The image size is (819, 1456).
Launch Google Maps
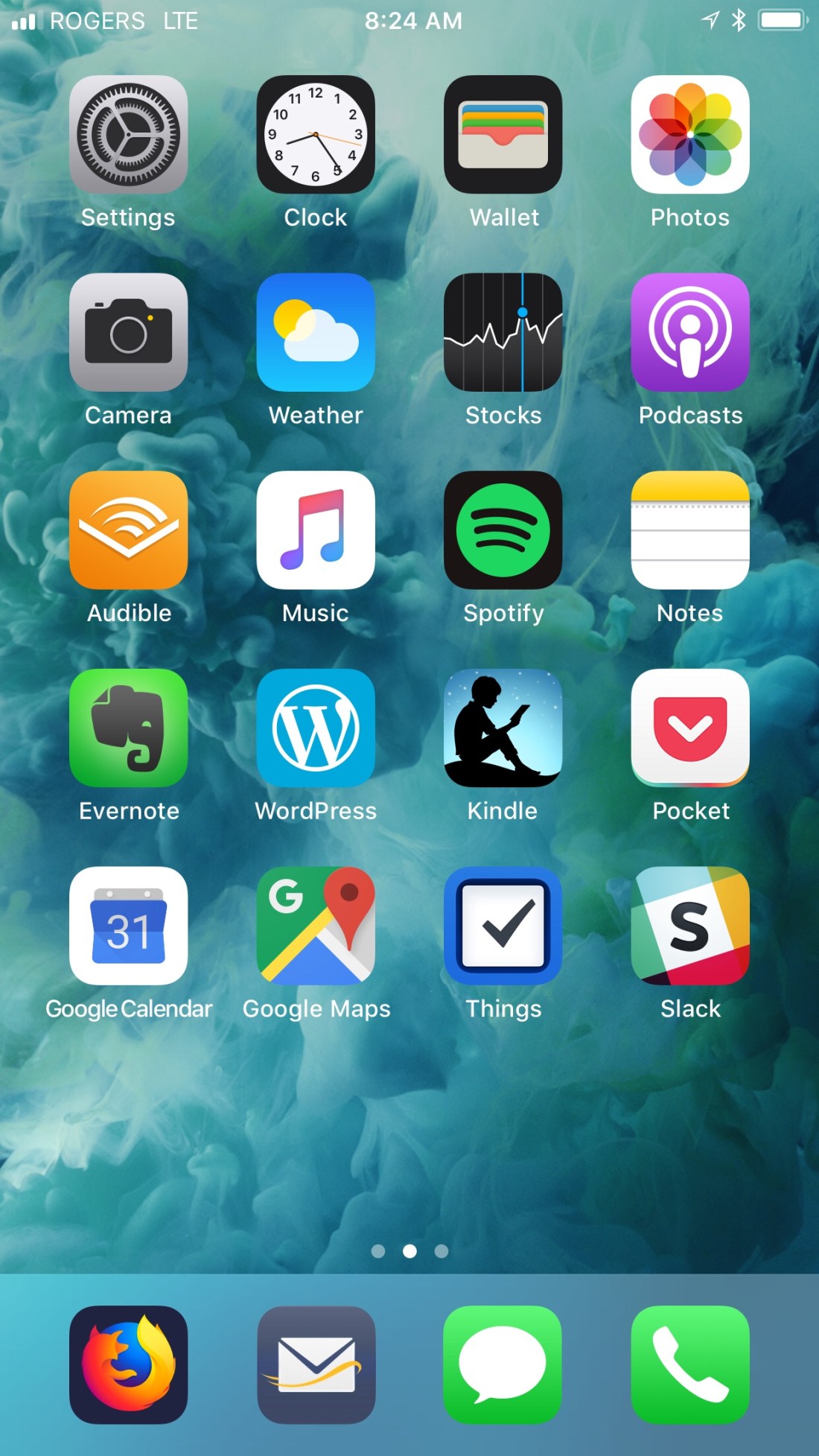[x=316, y=926]
